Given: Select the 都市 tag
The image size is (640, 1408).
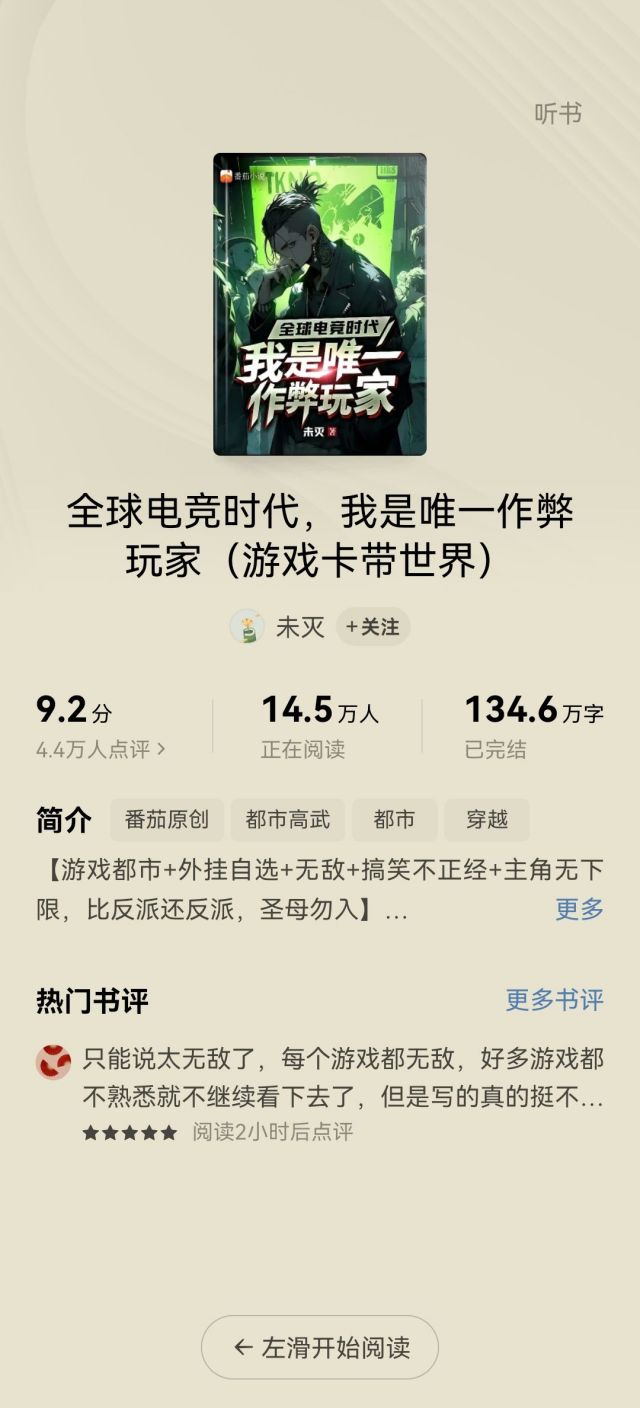Looking at the screenshot, I should 394,820.
